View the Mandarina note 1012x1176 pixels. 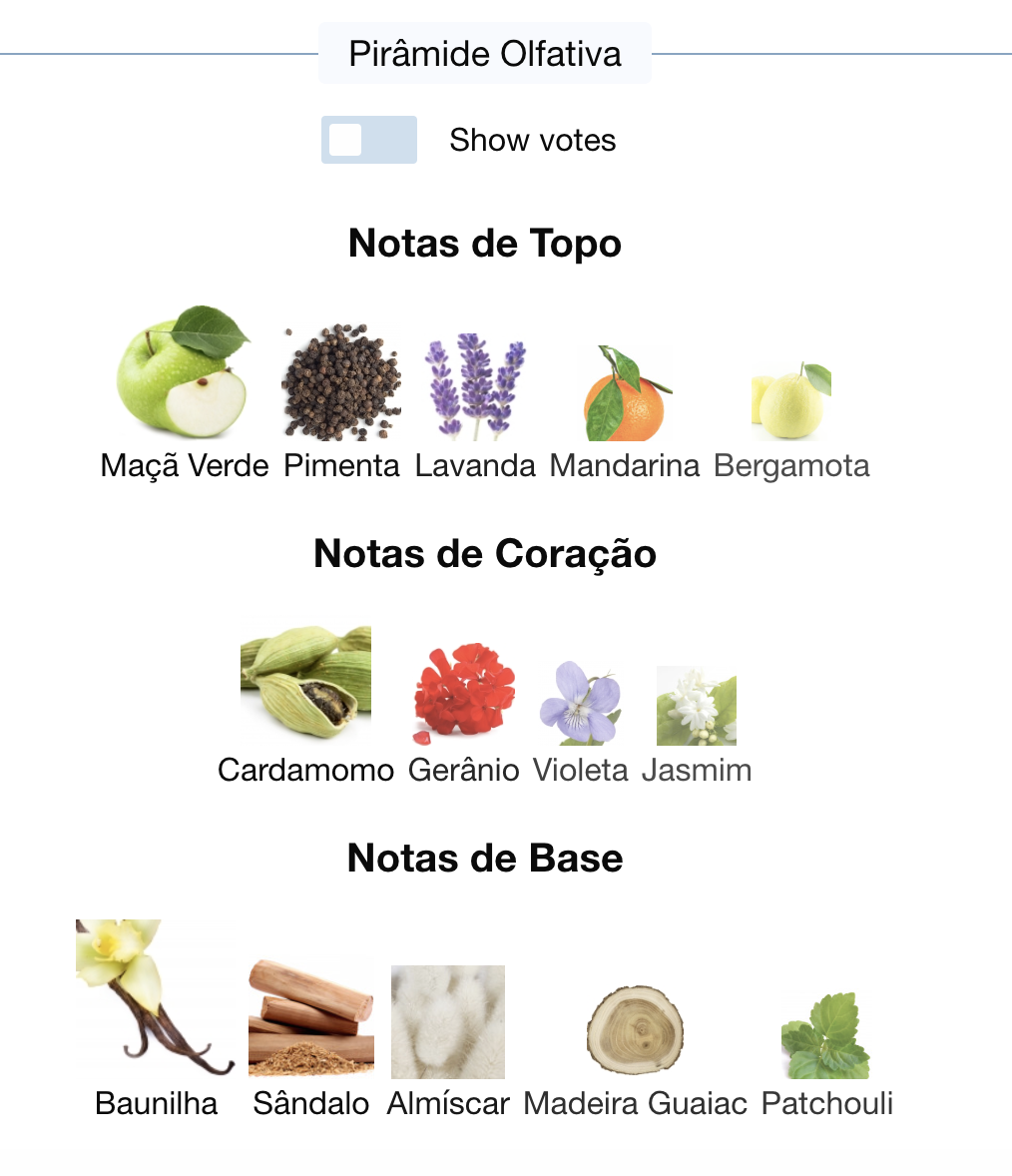coord(625,394)
